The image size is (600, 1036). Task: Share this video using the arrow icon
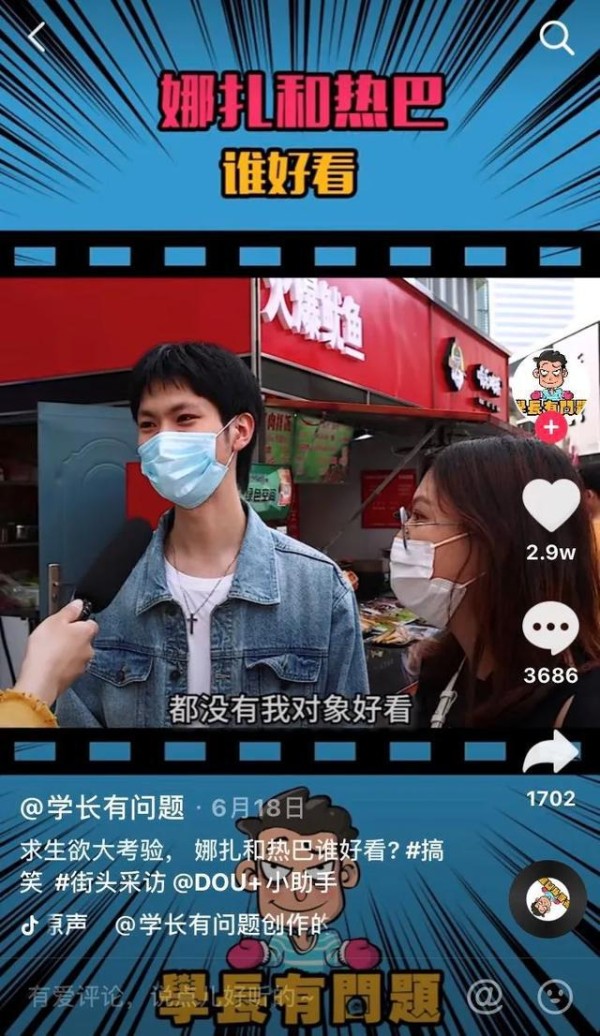(551, 753)
